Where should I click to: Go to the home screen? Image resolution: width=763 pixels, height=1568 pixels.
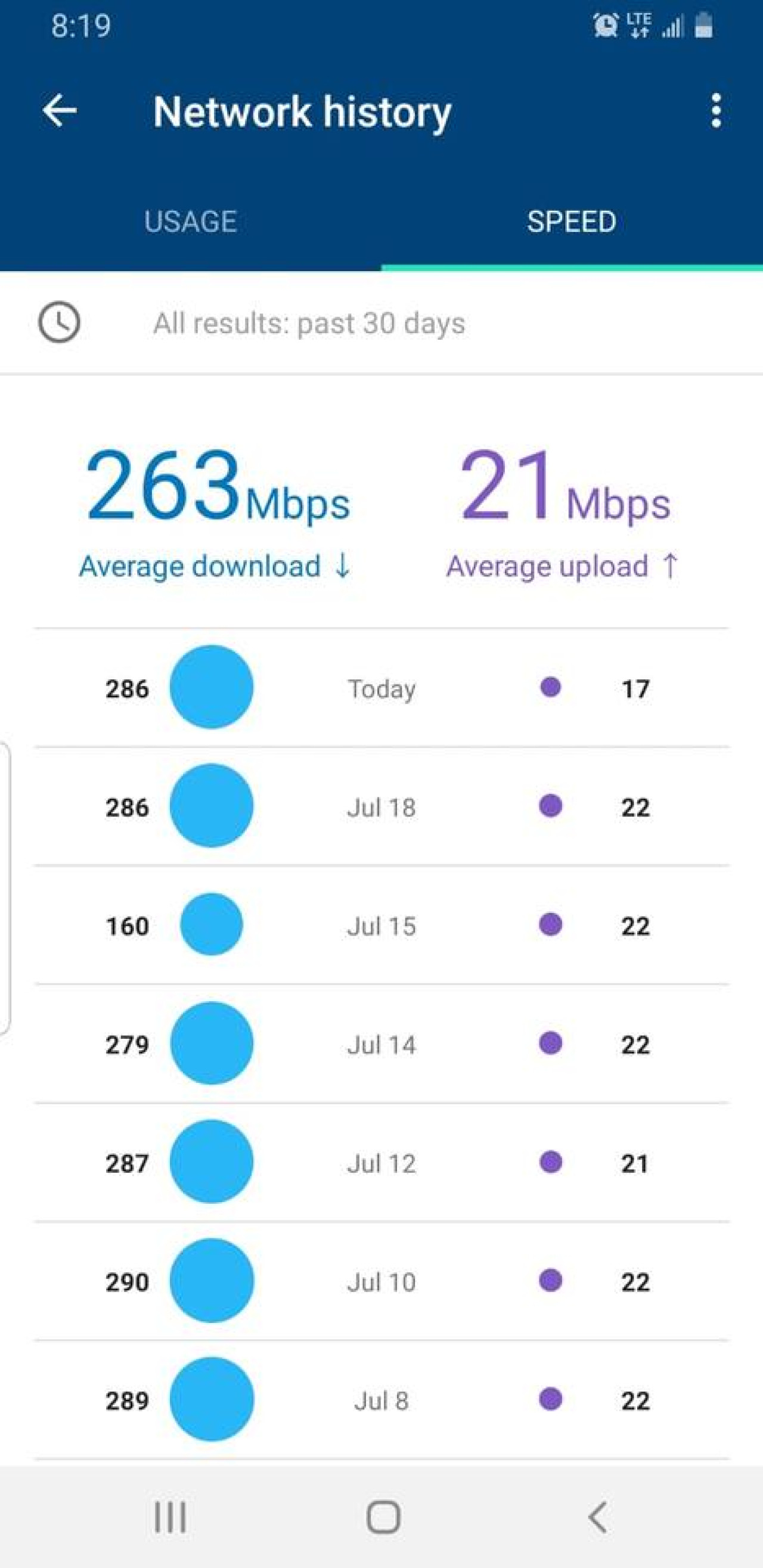(x=383, y=1517)
